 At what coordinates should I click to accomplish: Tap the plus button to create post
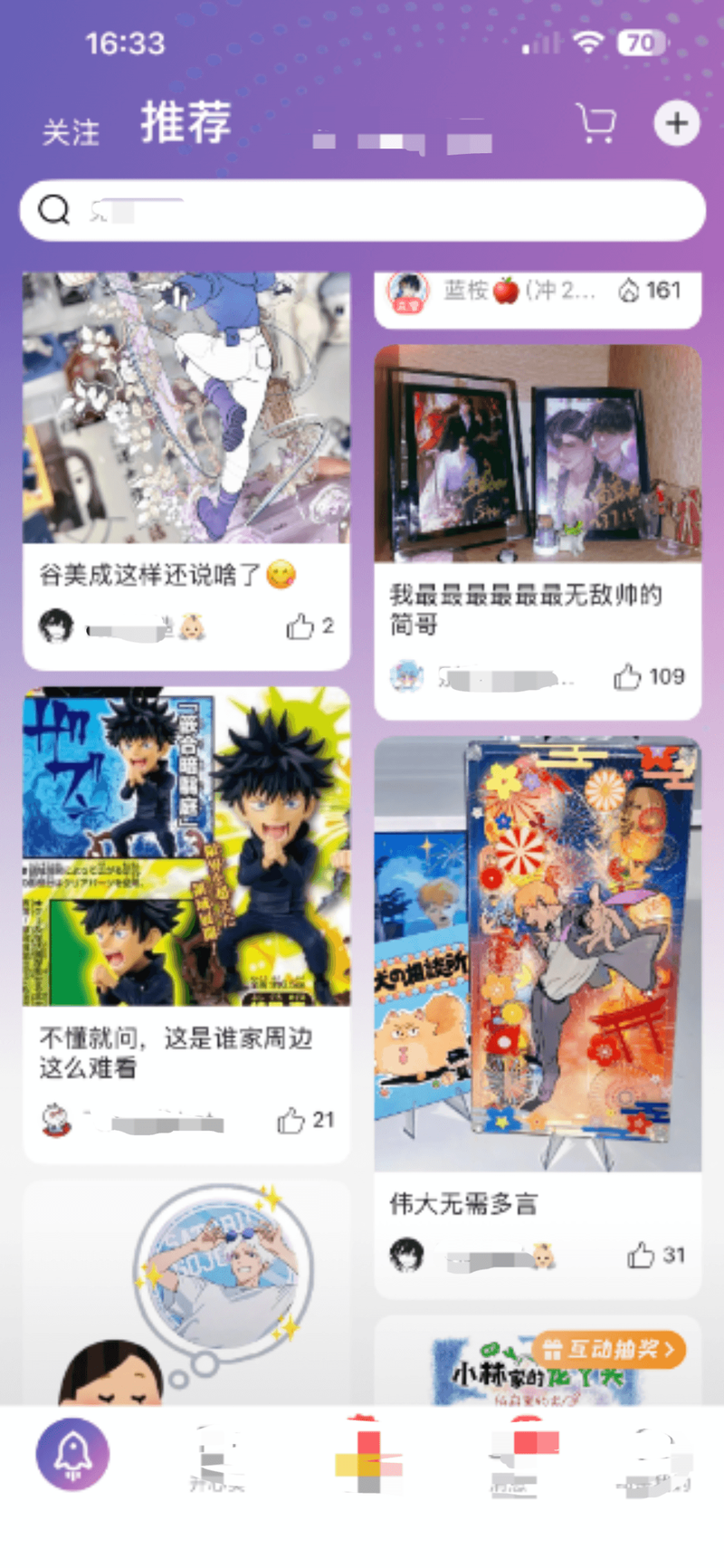(677, 123)
